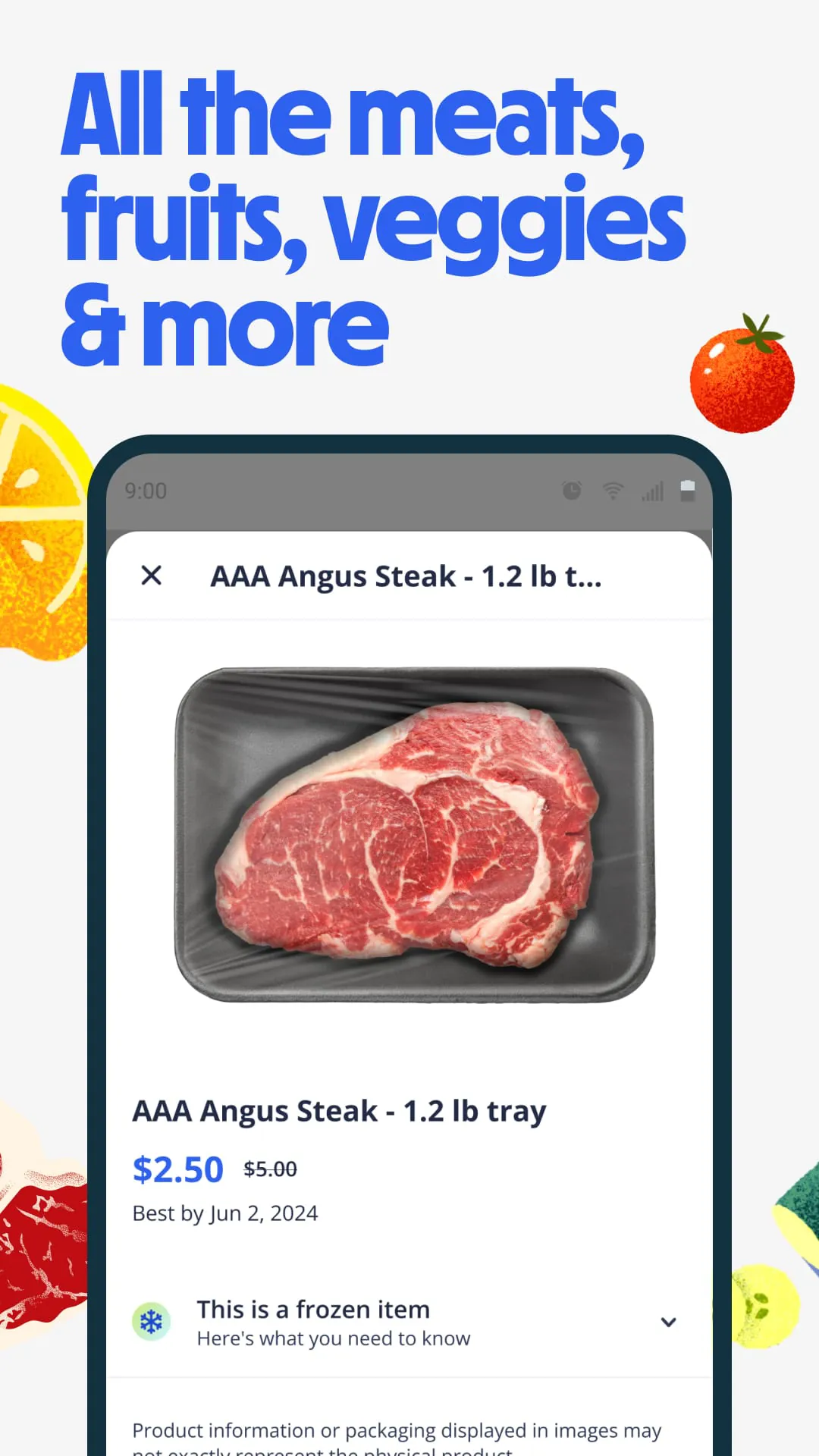Viewport: 819px width, 1456px height.
Task: Click the crossed-out $5.00 original price
Action: click(x=269, y=1168)
